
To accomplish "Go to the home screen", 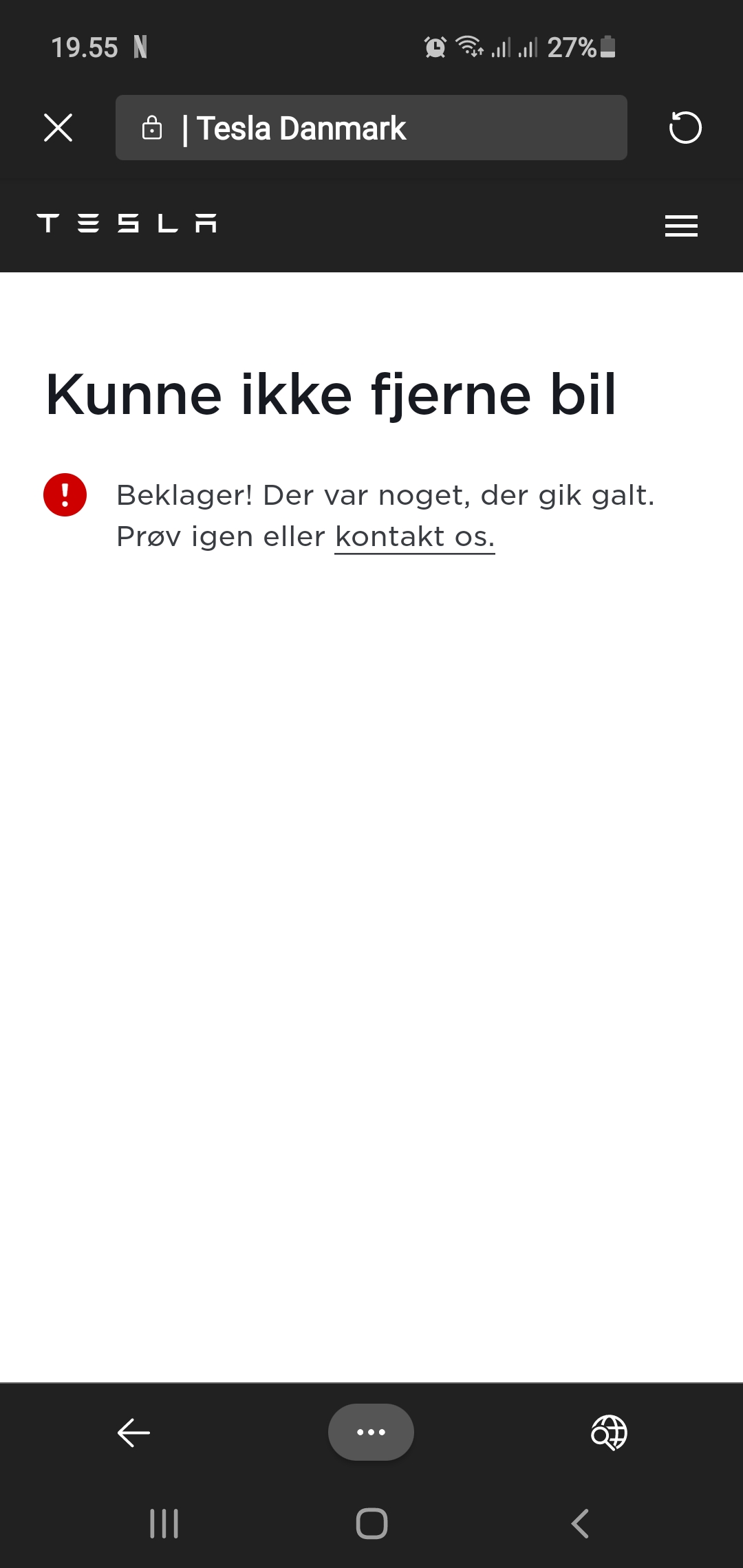I will (x=371, y=1523).
